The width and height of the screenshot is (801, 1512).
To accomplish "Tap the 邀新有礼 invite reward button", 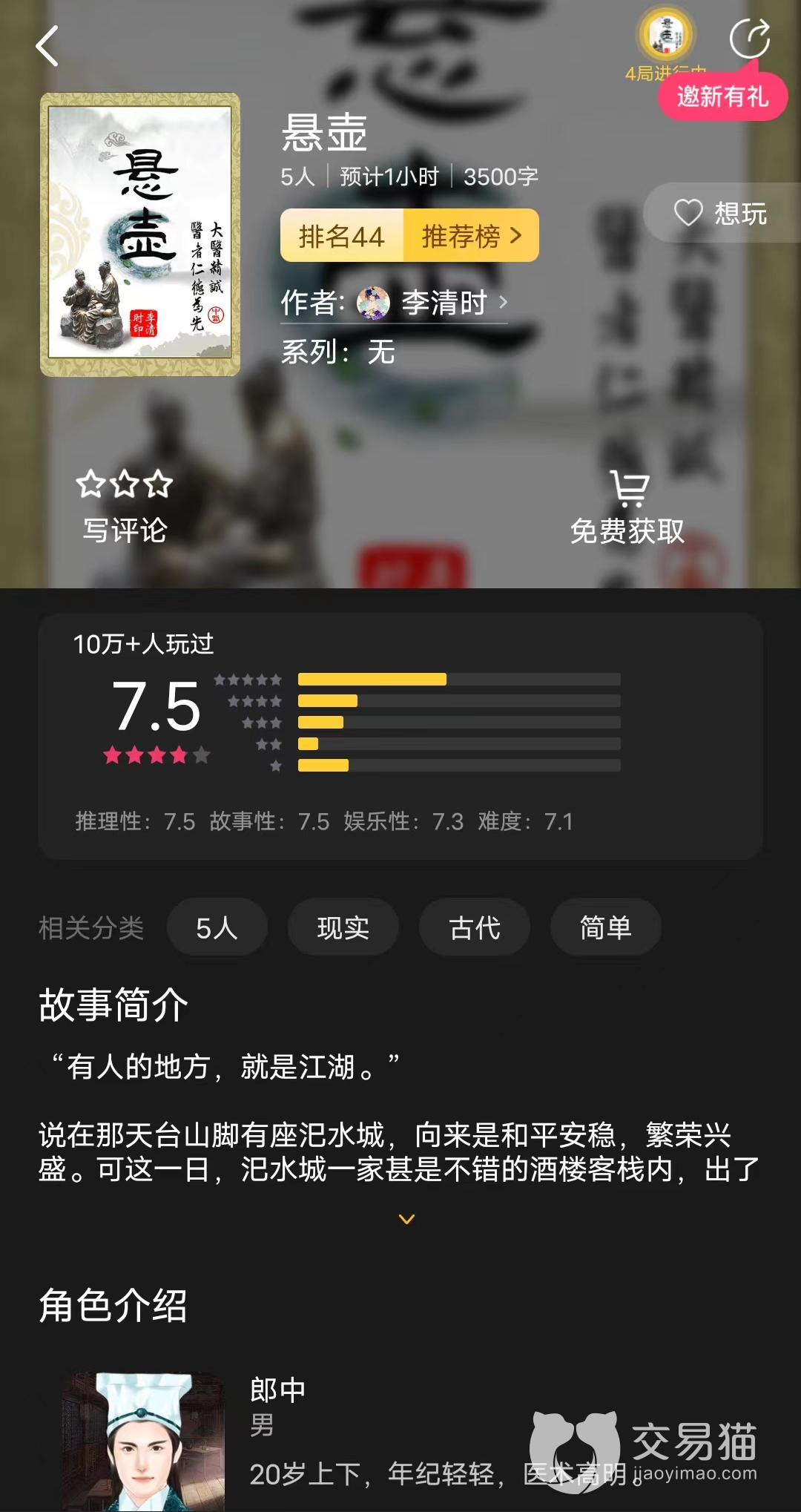I will pyautogui.click(x=722, y=96).
